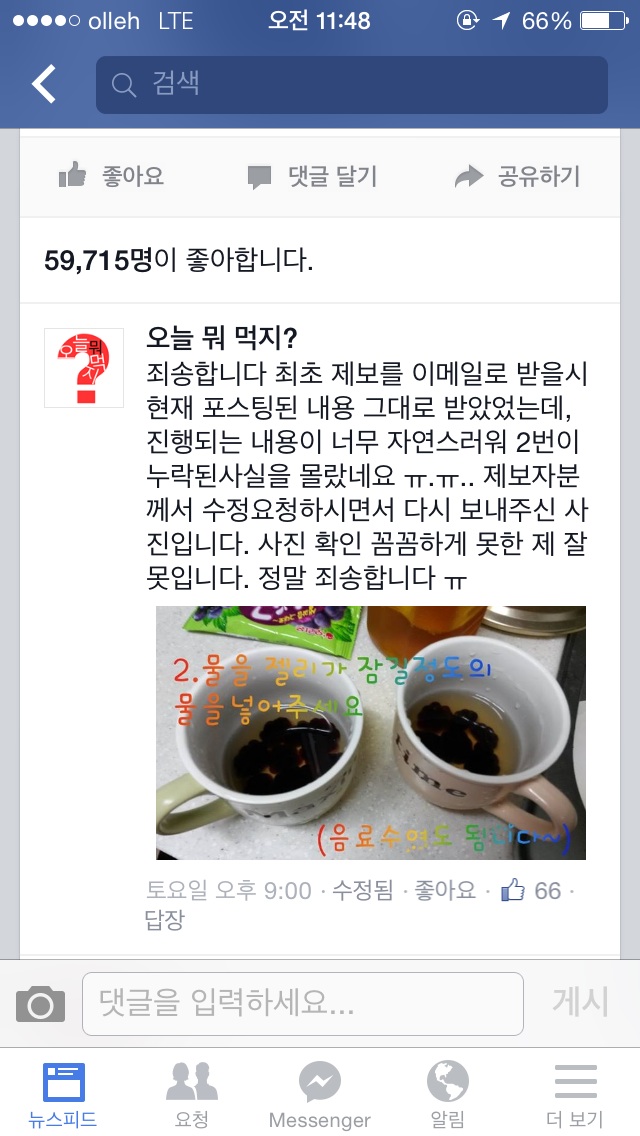Image resolution: width=640 pixels, height=1136 pixels.
Task: Tap the 검색 search field
Action: click(x=351, y=85)
